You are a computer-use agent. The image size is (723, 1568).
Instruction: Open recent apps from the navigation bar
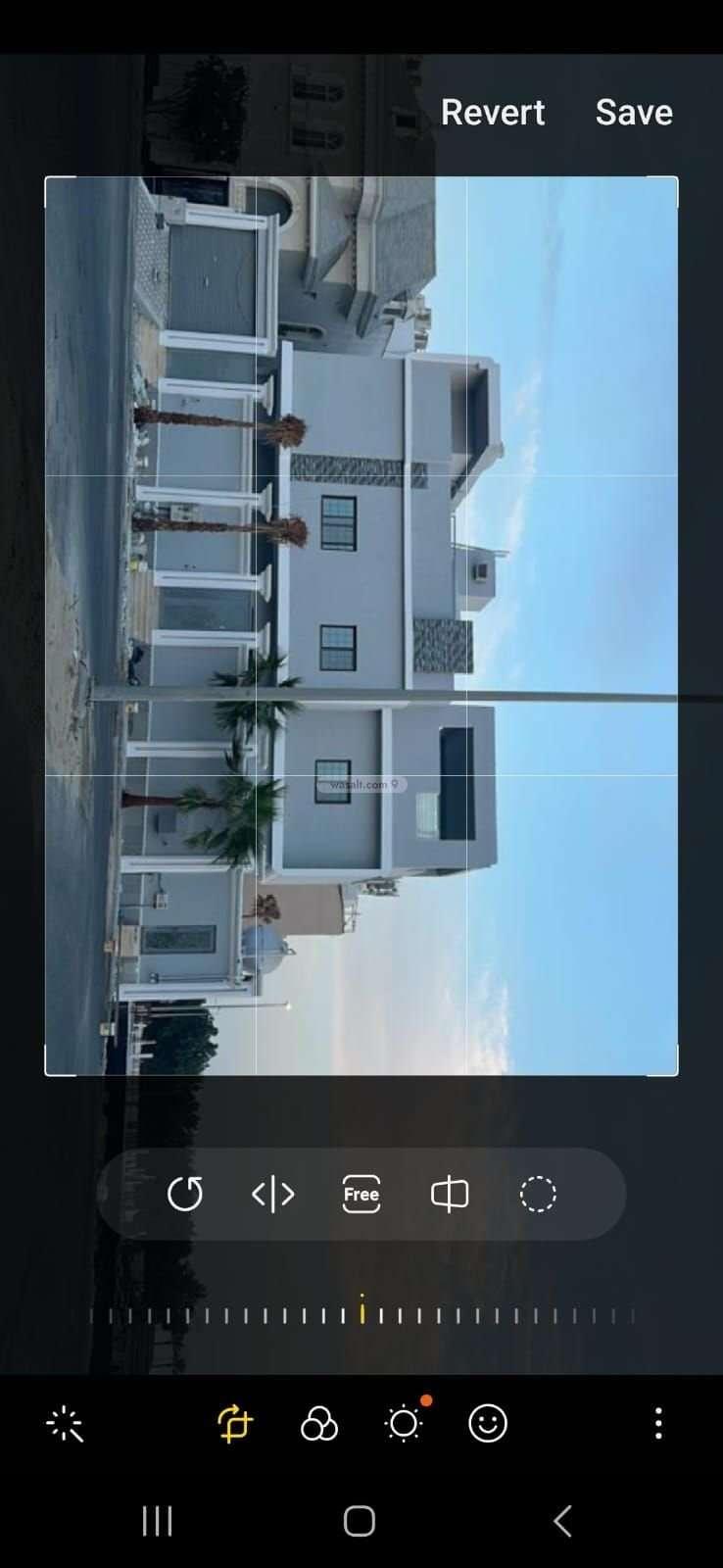click(158, 1521)
